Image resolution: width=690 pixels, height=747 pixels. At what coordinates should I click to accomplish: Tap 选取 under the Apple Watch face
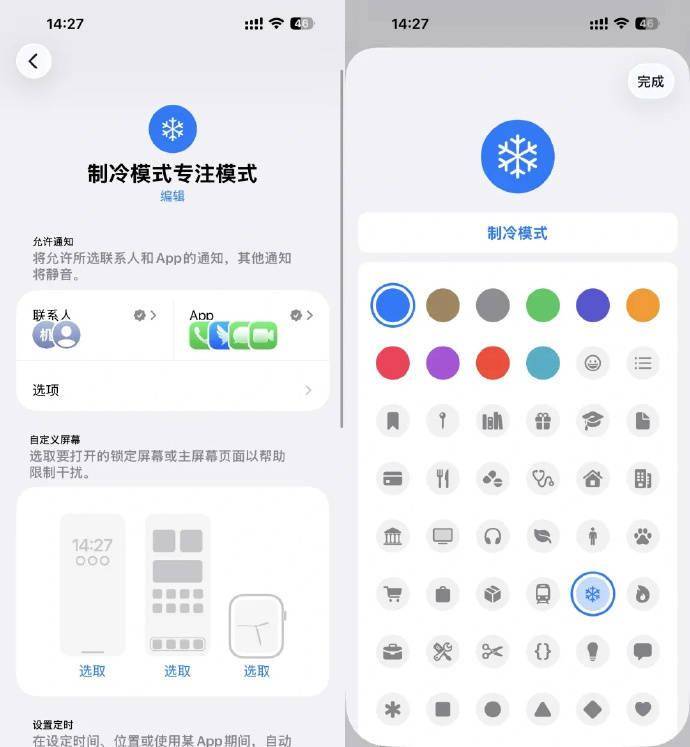(256, 671)
